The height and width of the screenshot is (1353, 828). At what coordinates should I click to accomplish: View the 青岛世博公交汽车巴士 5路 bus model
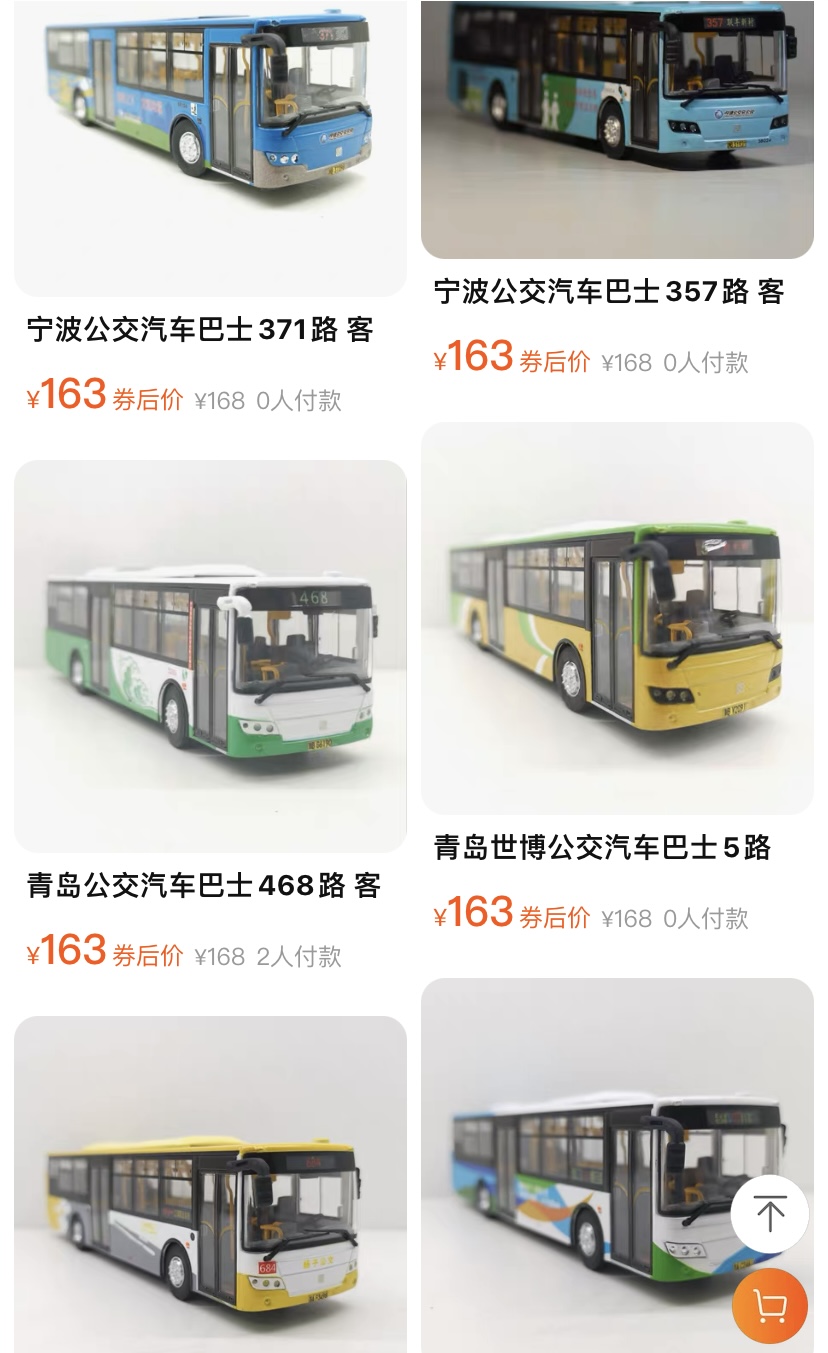coord(617,618)
